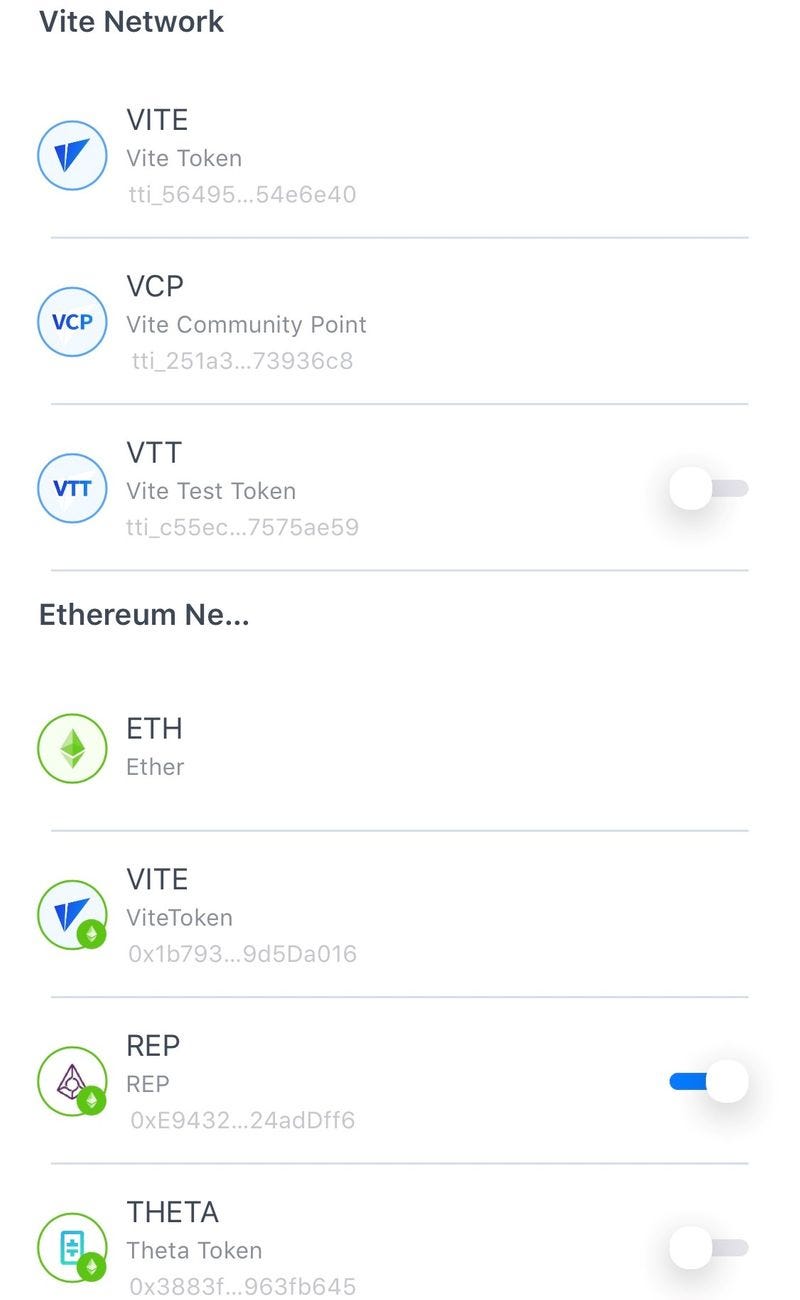Screen dimensions: 800x1300
Task: Click the tti_56495...54e6e40 token address
Action: [240, 194]
